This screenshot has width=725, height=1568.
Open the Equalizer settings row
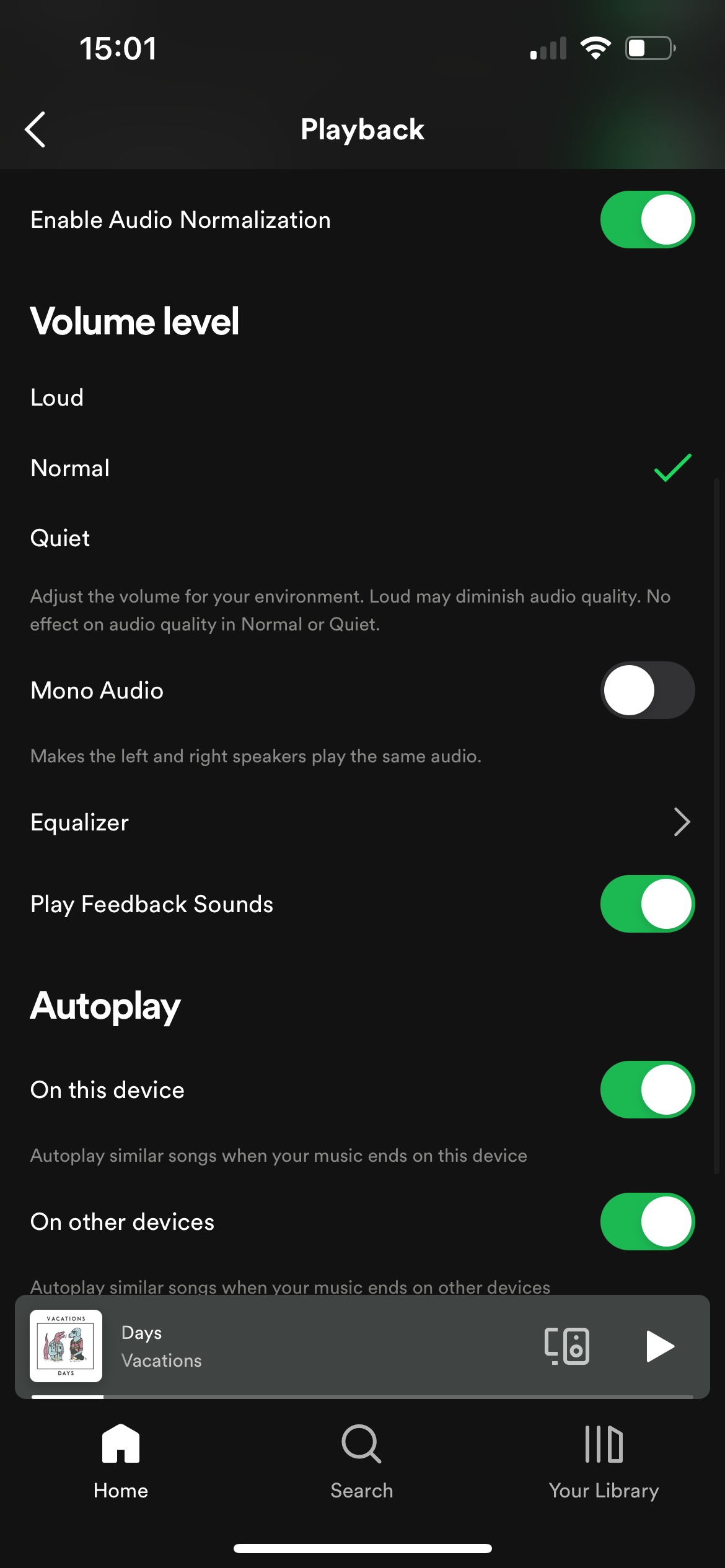point(79,822)
